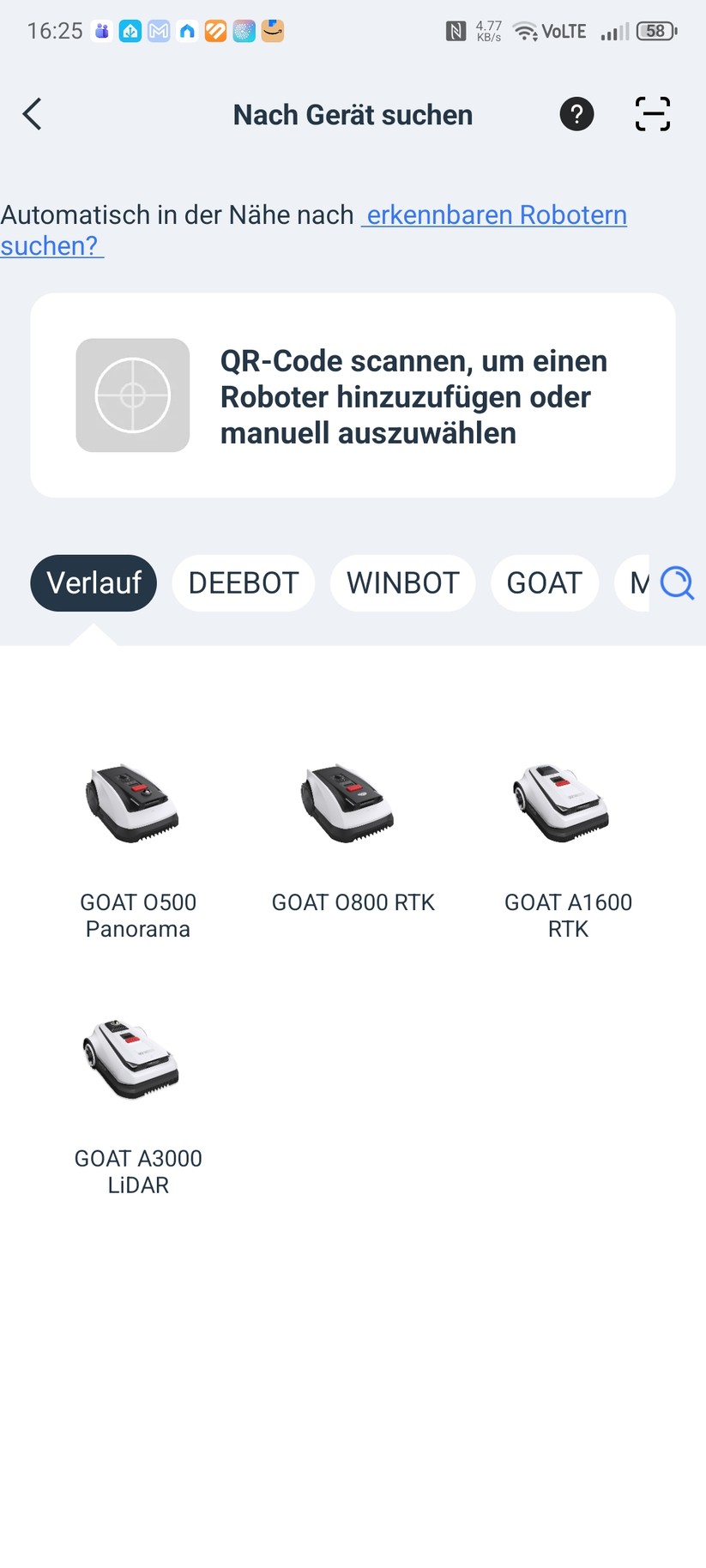Tap the back arrow to leave device search

coord(32,113)
